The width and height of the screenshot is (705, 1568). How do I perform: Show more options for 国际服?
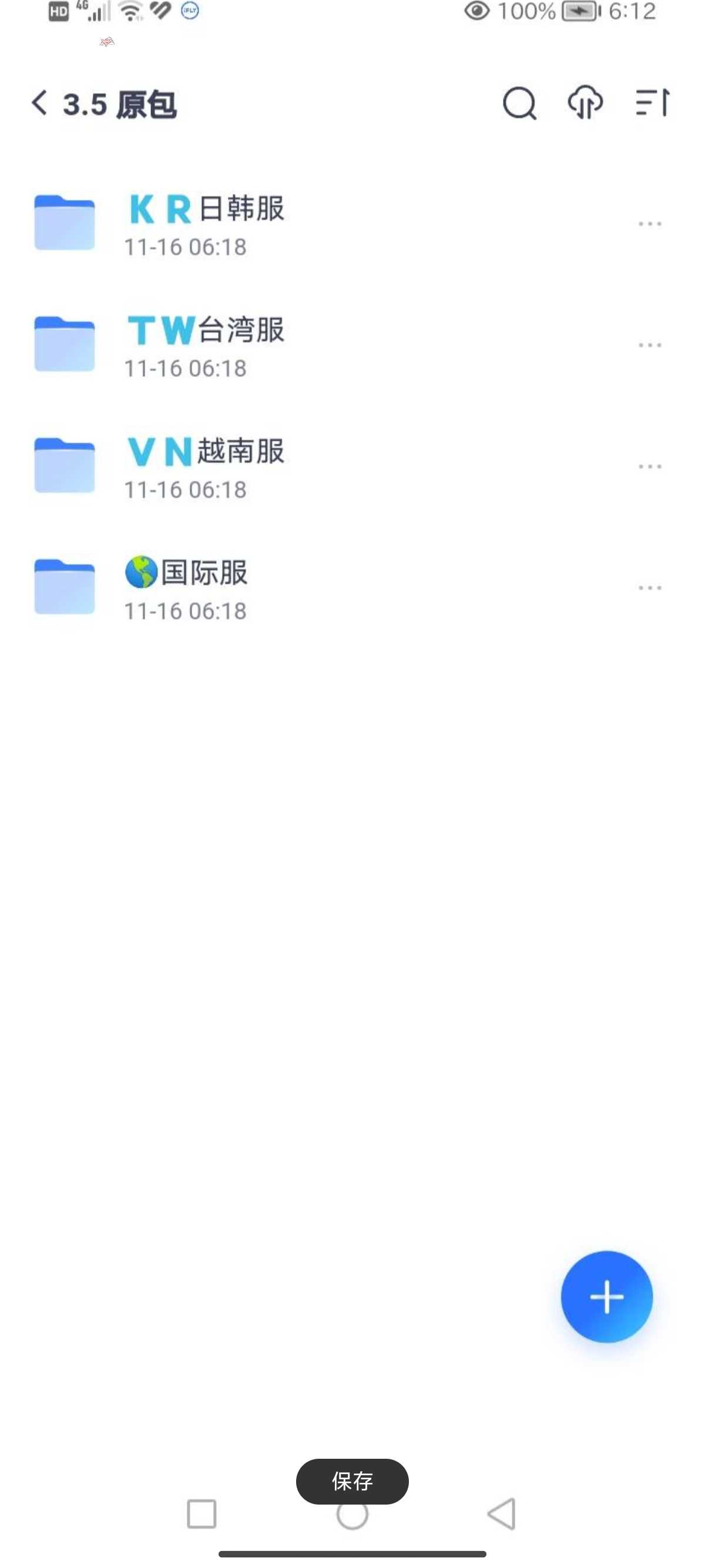coord(650,587)
